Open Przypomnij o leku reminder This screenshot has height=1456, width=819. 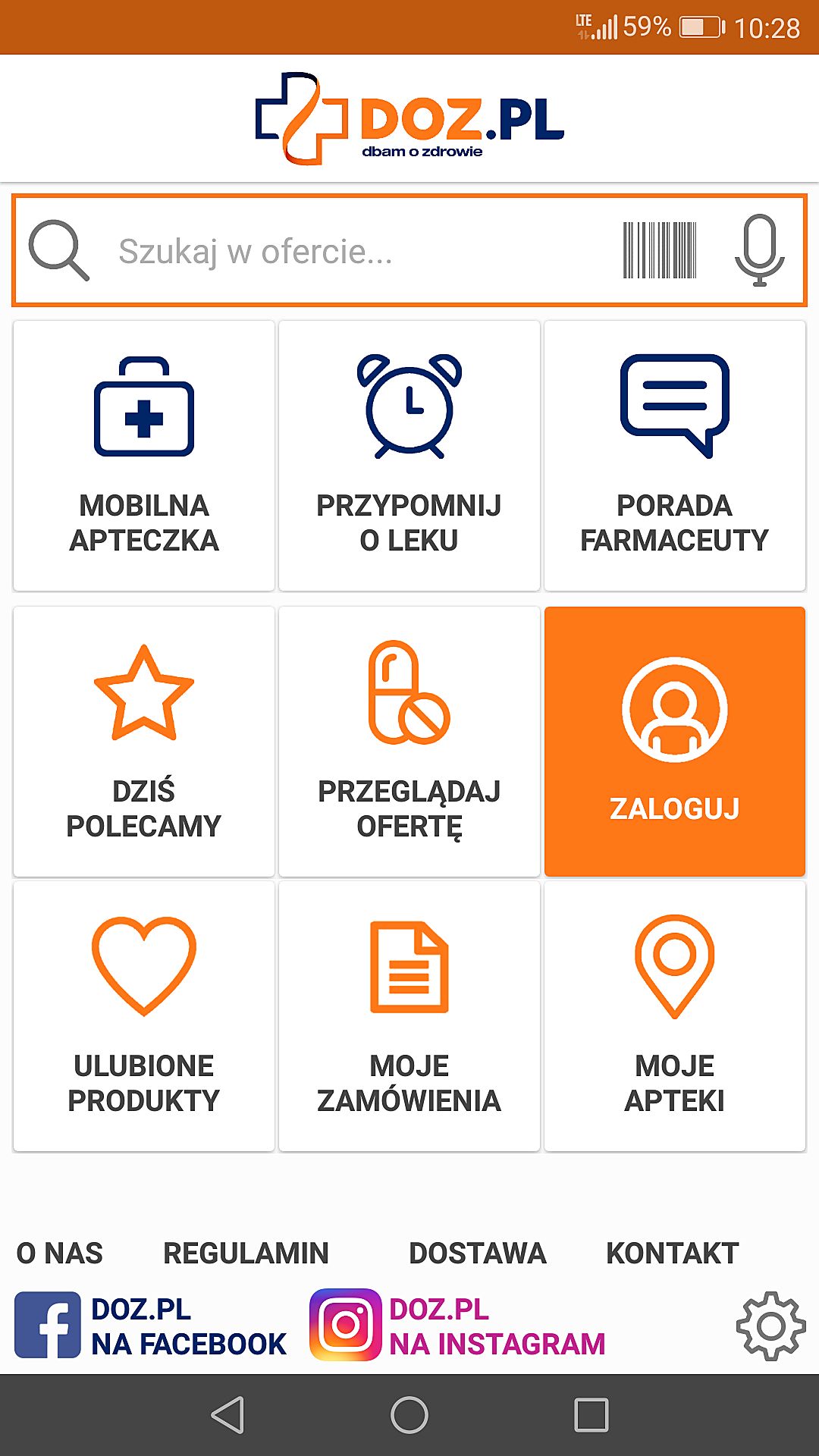click(x=409, y=456)
